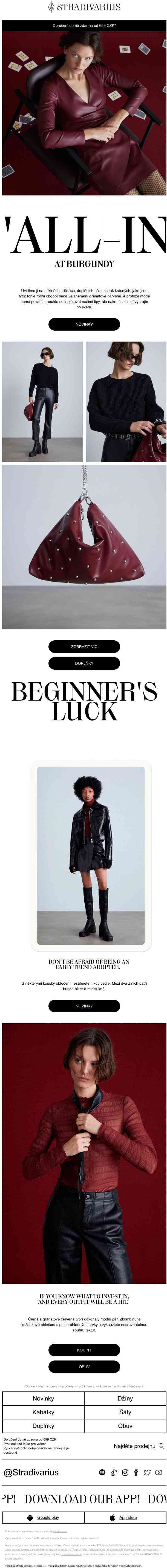Viewport: 167px width, 1568px height.
Task: Tap the free delivery banner
Action: pos(84,26)
